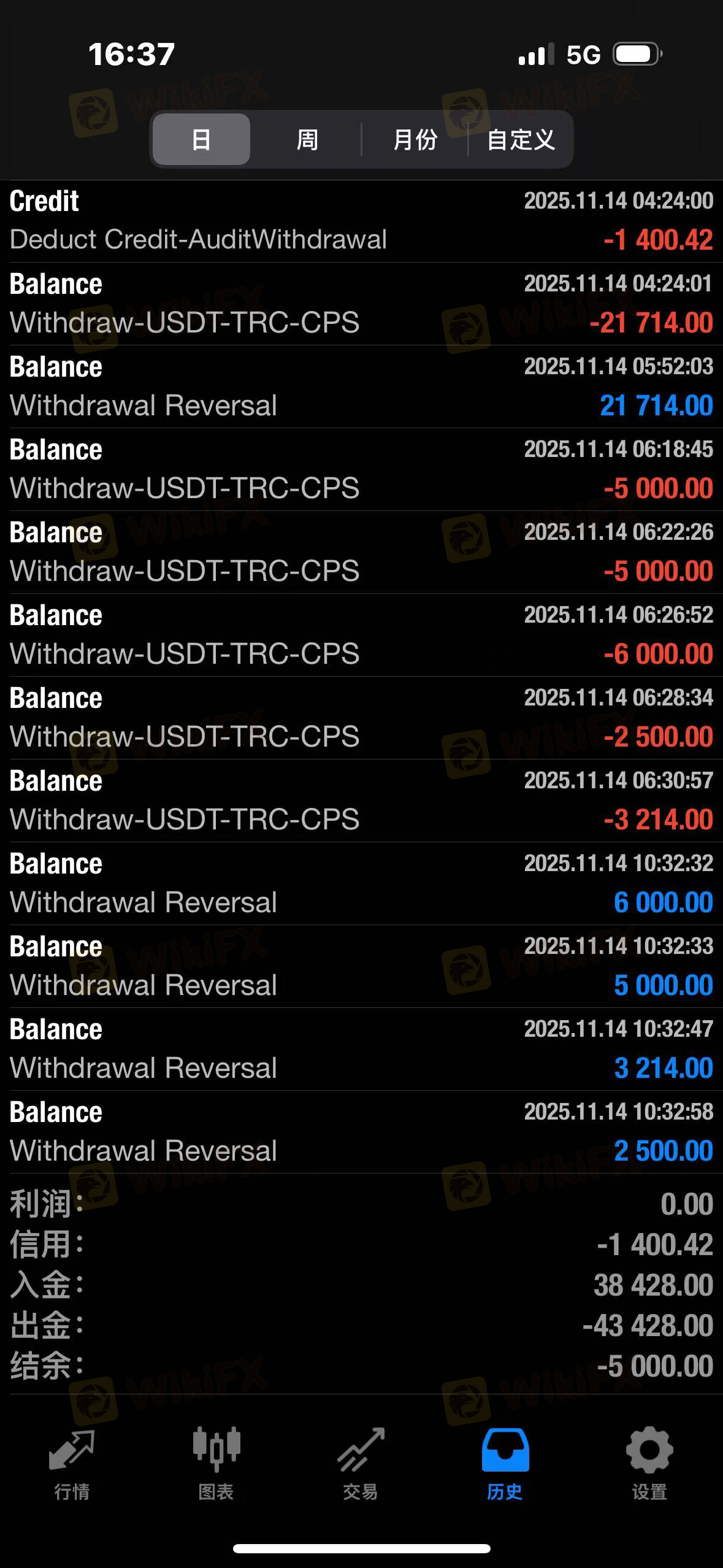
Task: Open the 设置 settings tab
Action: click(649, 1464)
